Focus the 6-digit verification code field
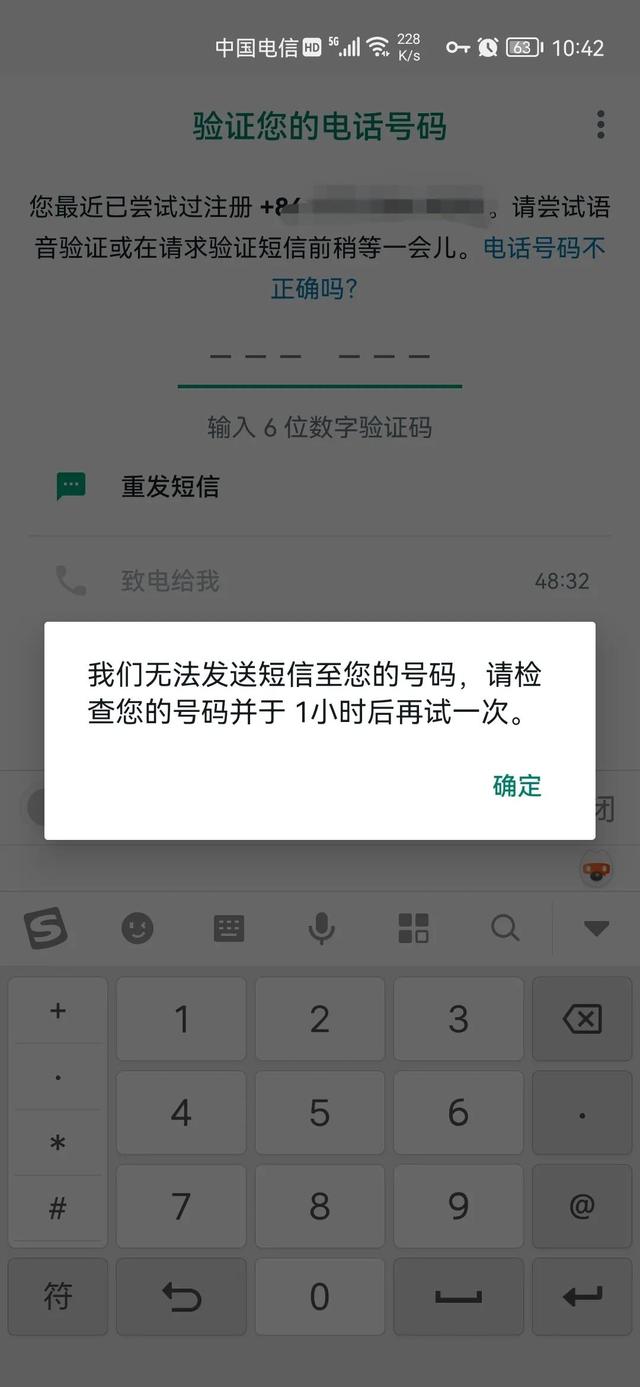Image resolution: width=640 pixels, height=1387 pixels. 320,358
